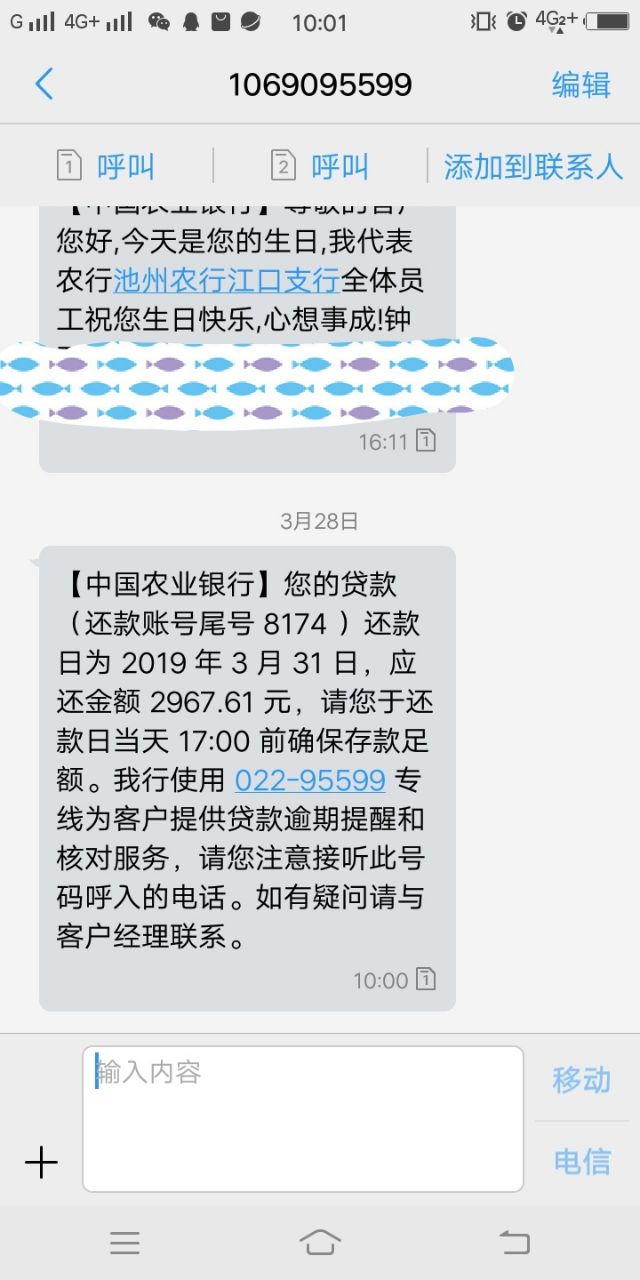Viewport: 640px width, 1280px height.
Task: Focus the 输入内容 message field
Action: (302, 1118)
